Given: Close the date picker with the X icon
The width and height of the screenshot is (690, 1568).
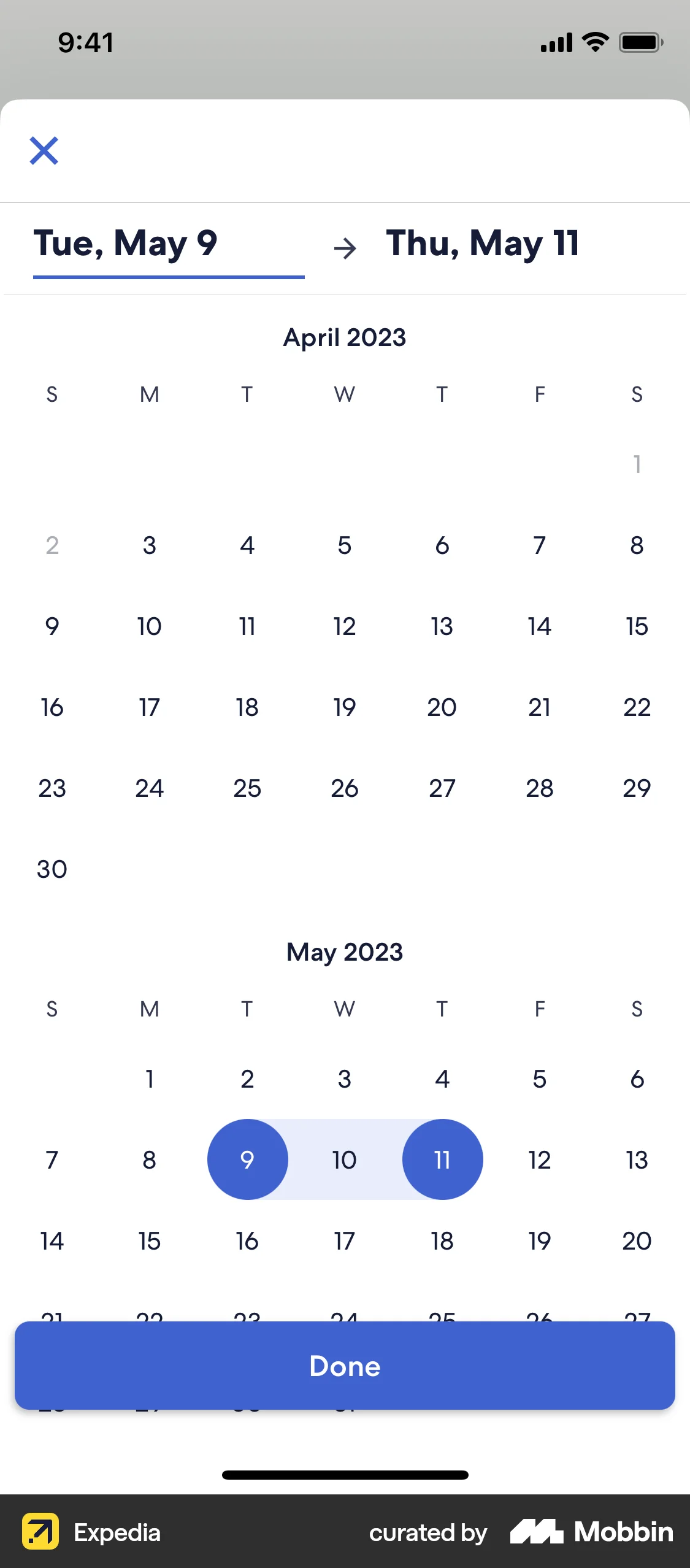Looking at the screenshot, I should click(x=44, y=151).
